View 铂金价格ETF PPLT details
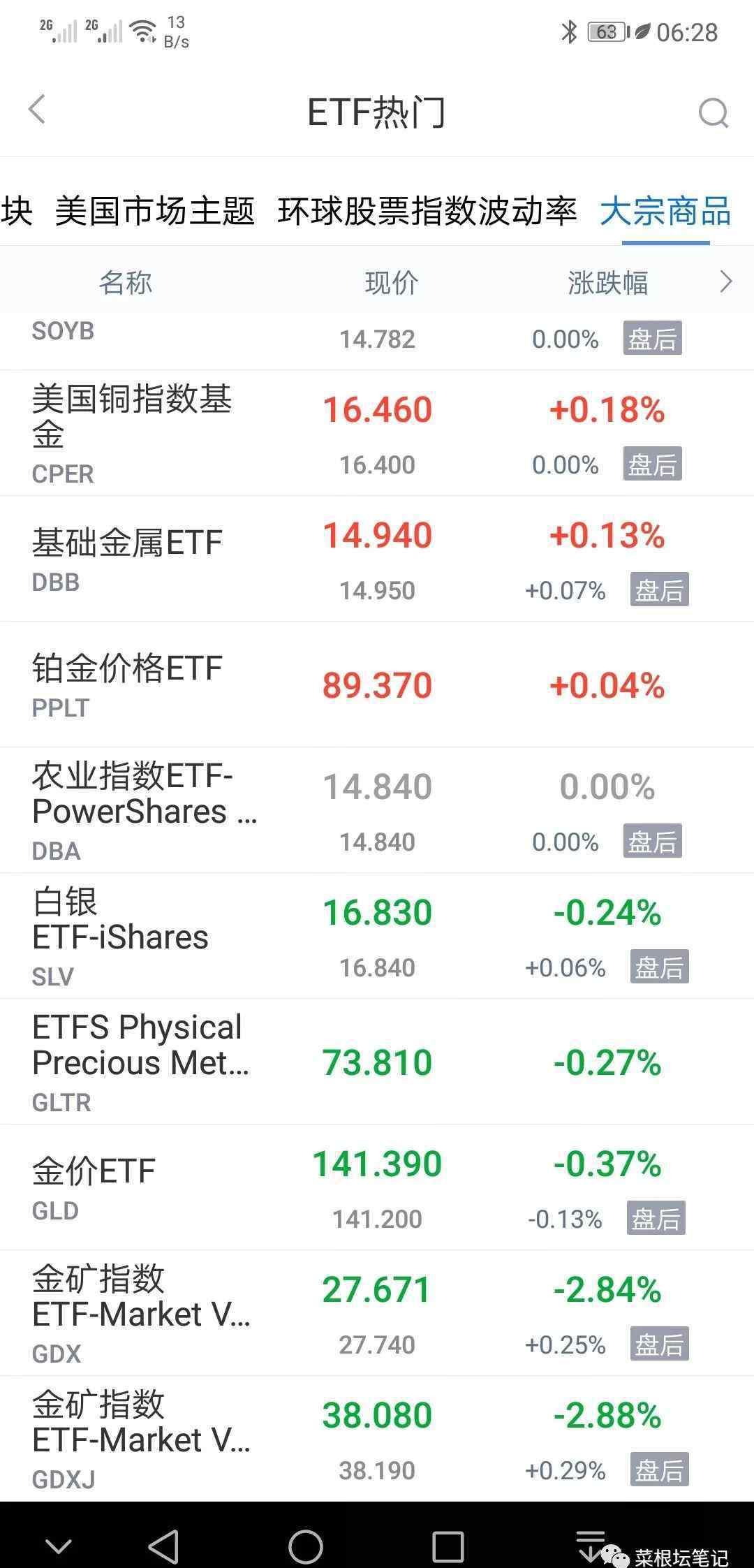Image resolution: width=754 pixels, height=1568 pixels. pyautogui.click(x=377, y=684)
